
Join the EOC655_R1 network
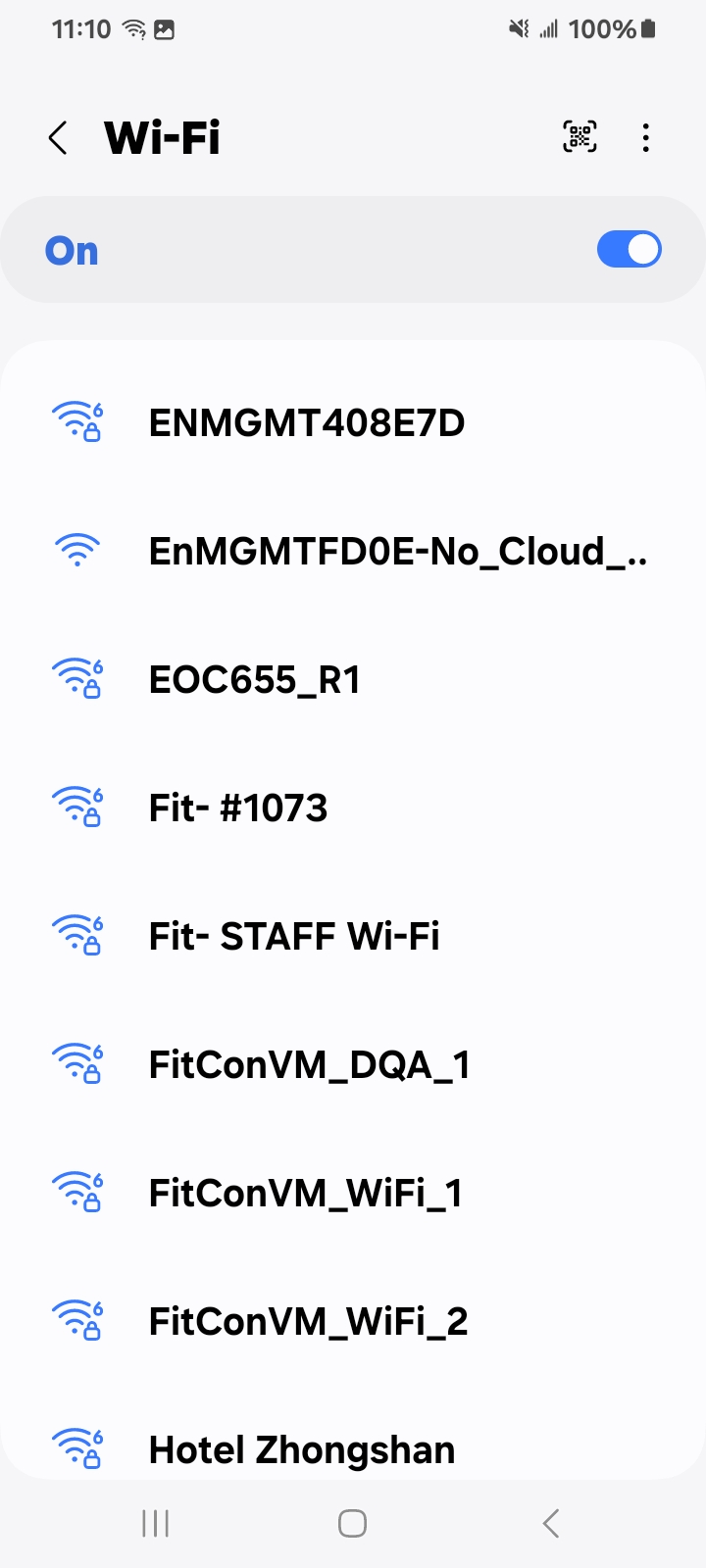pyautogui.click(x=255, y=680)
